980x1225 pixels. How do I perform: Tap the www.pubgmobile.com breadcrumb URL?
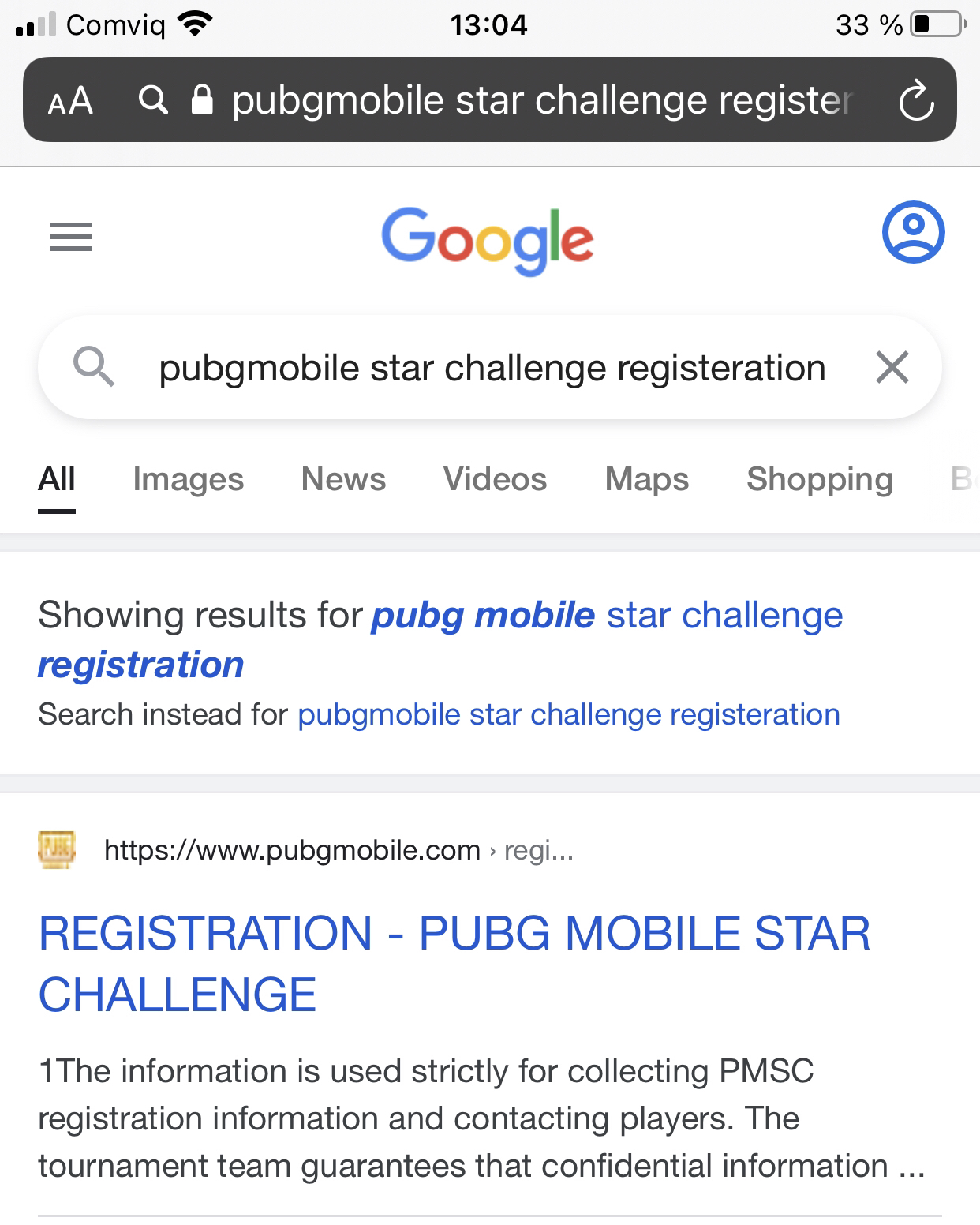(292, 850)
